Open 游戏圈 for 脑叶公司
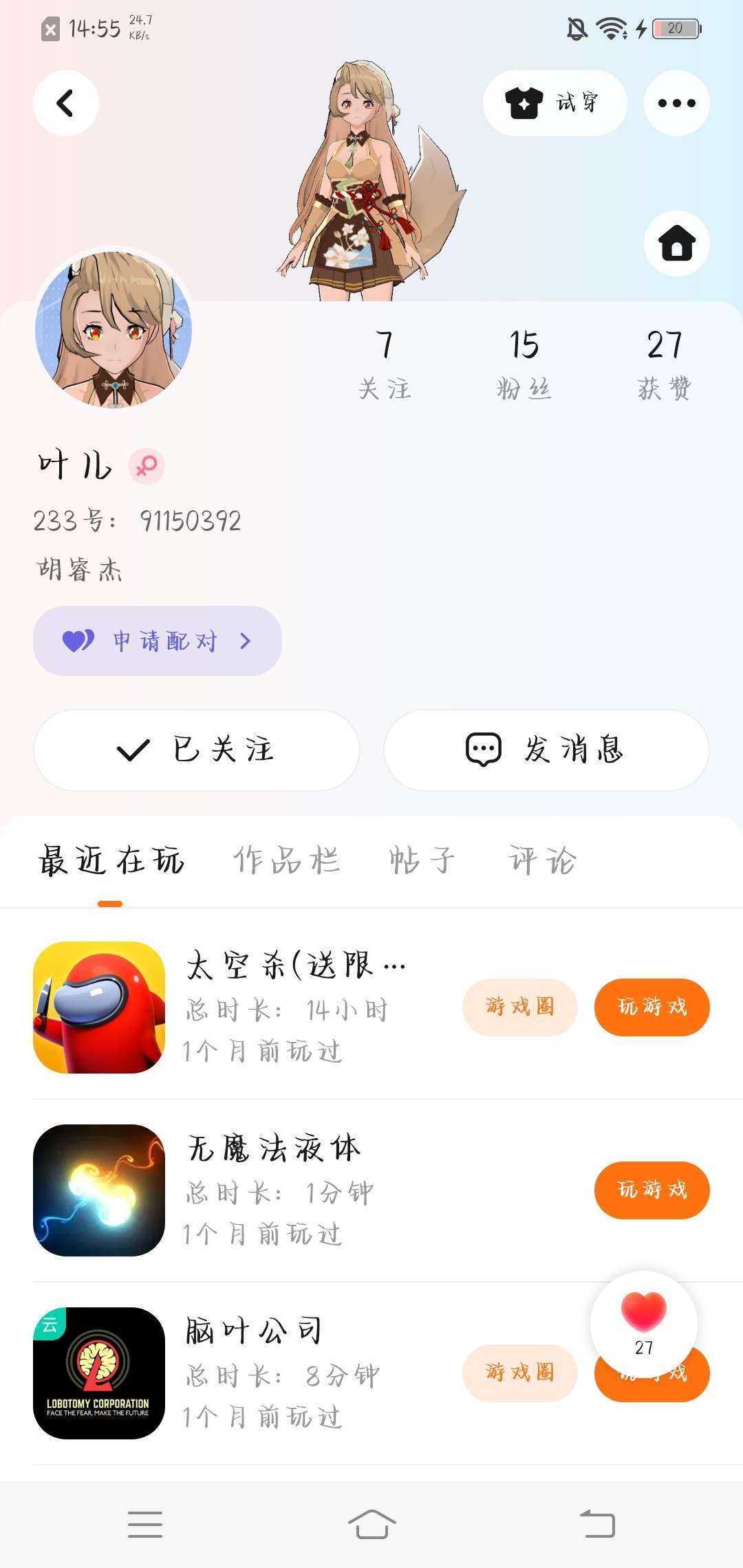This screenshot has height=1568, width=743. pos(519,1373)
